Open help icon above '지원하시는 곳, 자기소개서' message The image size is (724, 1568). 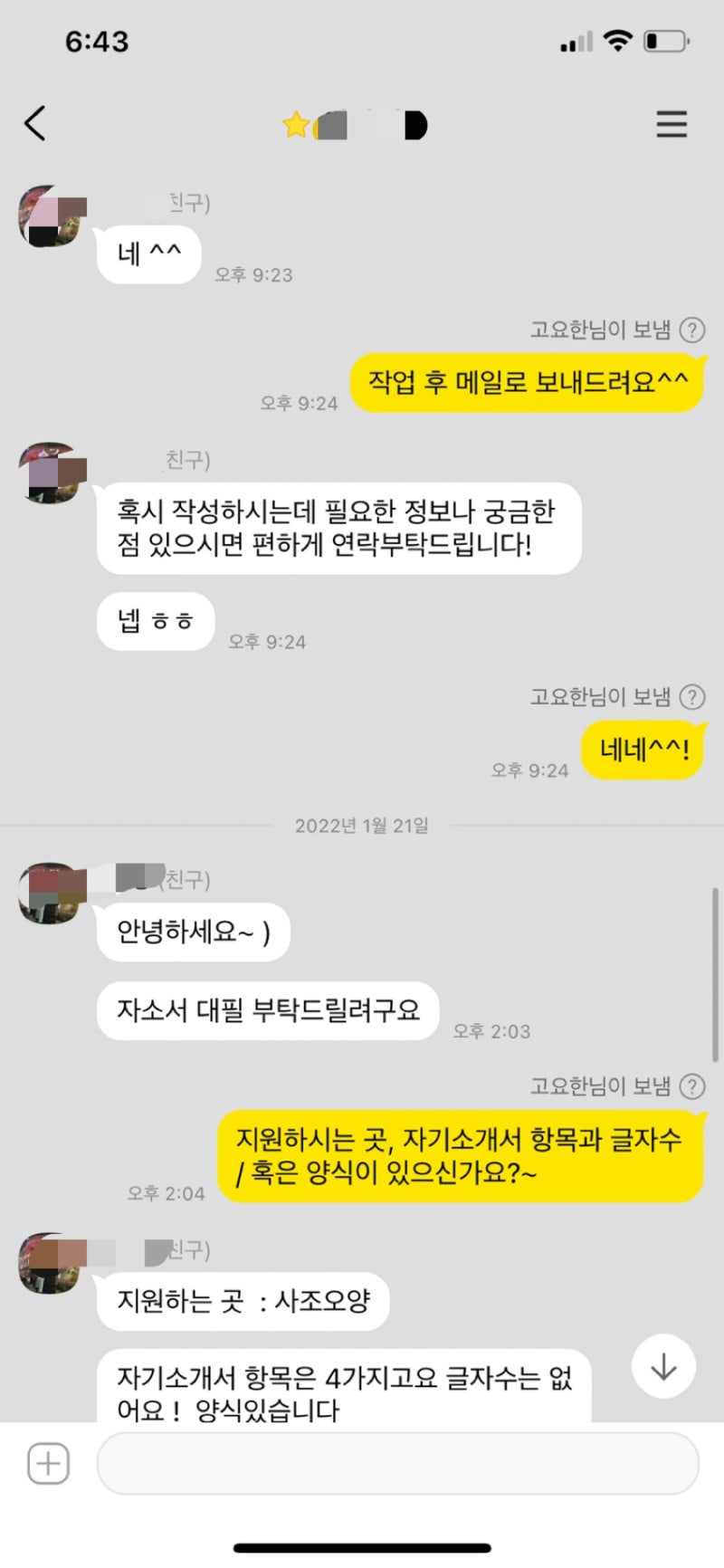(x=692, y=1086)
